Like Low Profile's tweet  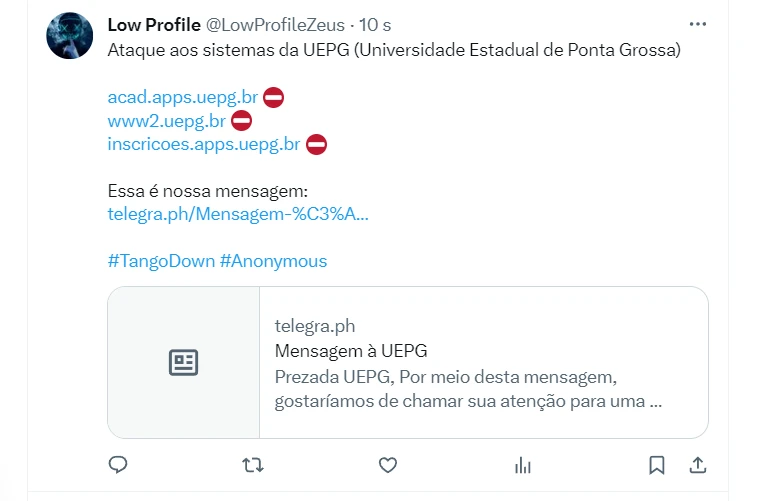[x=388, y=465]
